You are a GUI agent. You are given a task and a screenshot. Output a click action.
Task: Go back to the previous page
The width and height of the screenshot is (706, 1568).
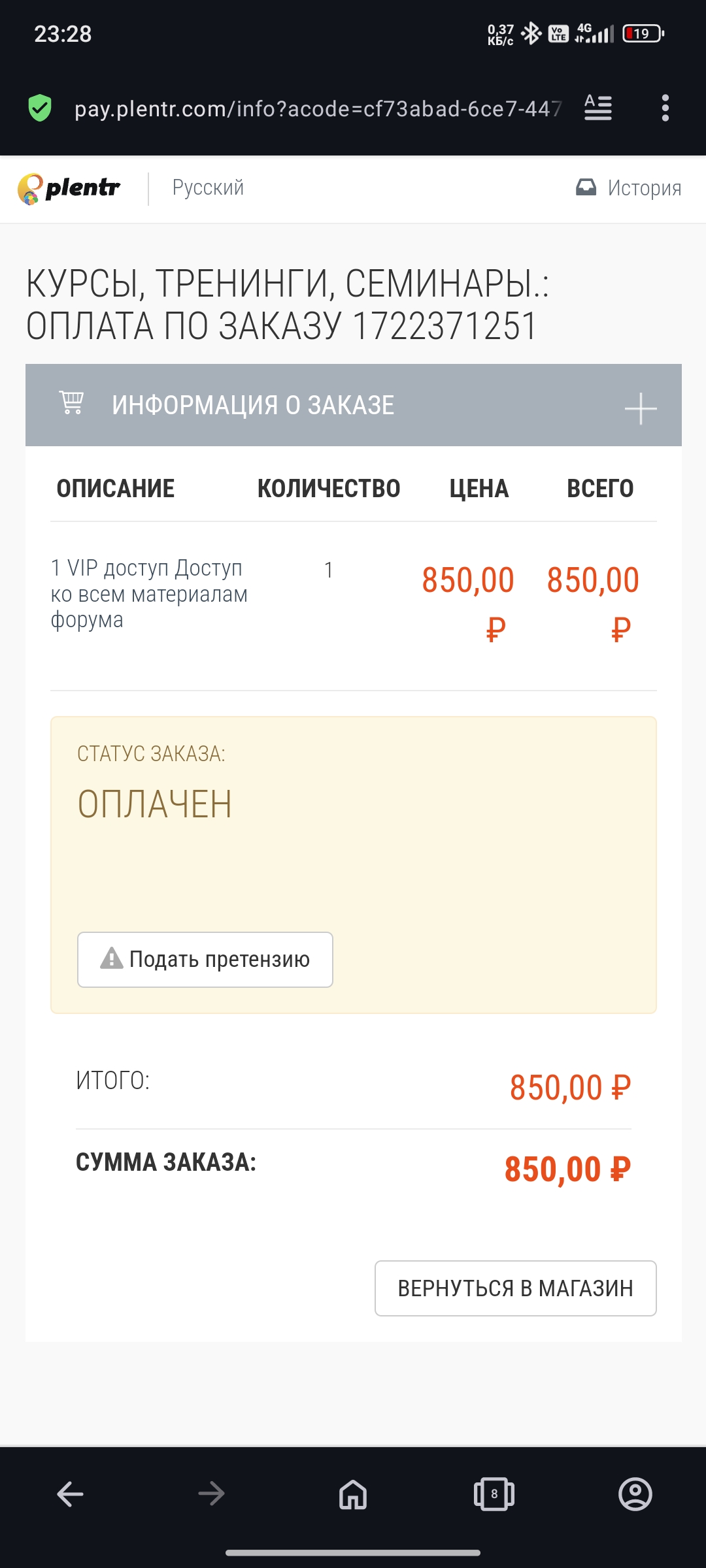pos(70,1494)
